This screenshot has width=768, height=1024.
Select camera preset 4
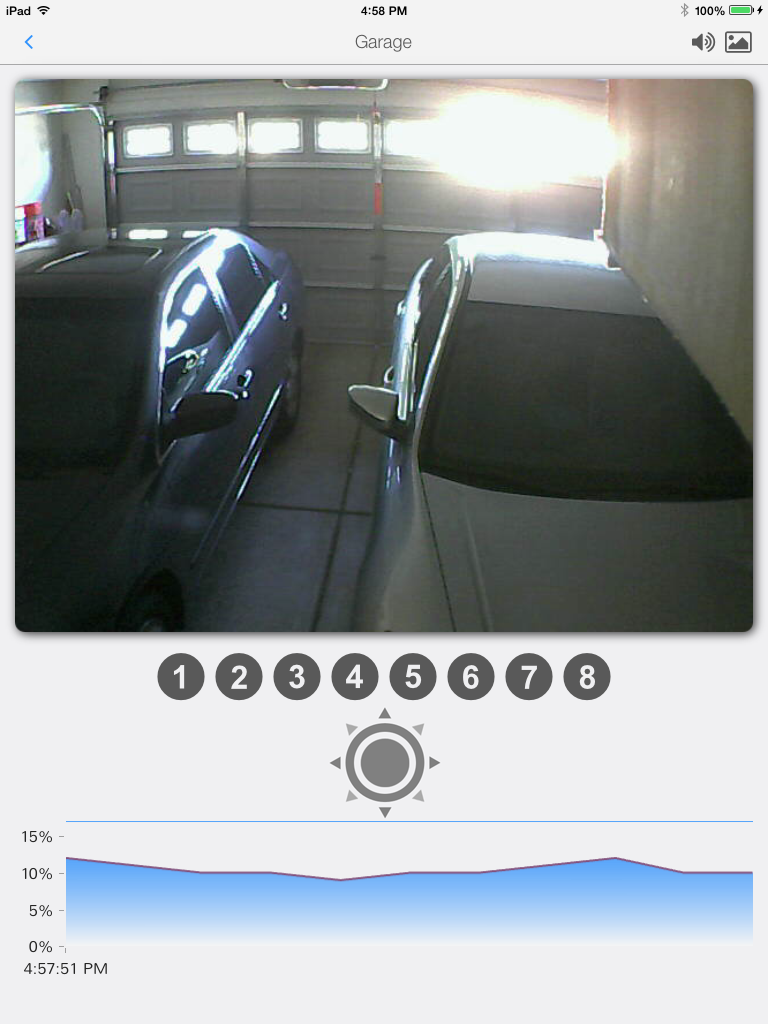pos(355,678)
